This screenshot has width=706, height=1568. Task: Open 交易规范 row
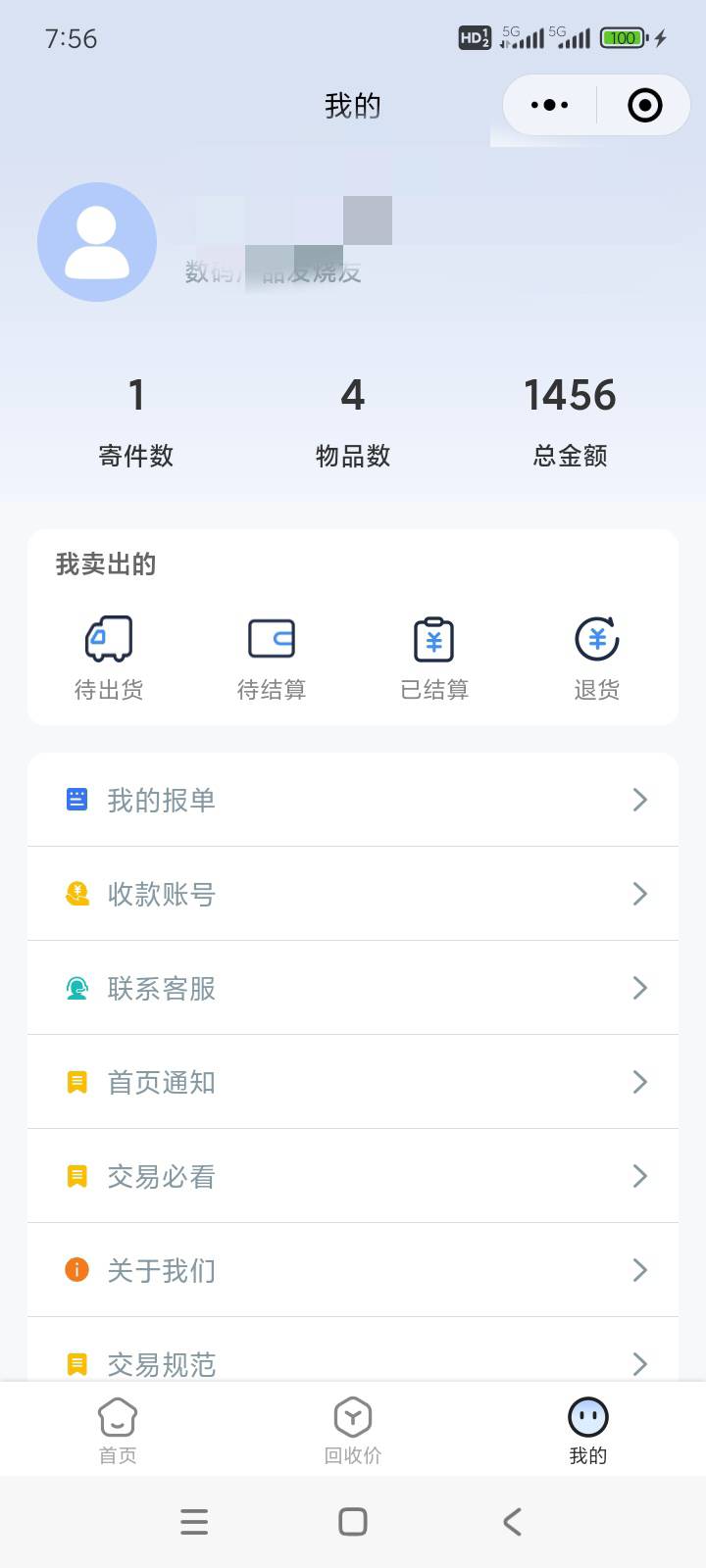(x=353, y=1350)
